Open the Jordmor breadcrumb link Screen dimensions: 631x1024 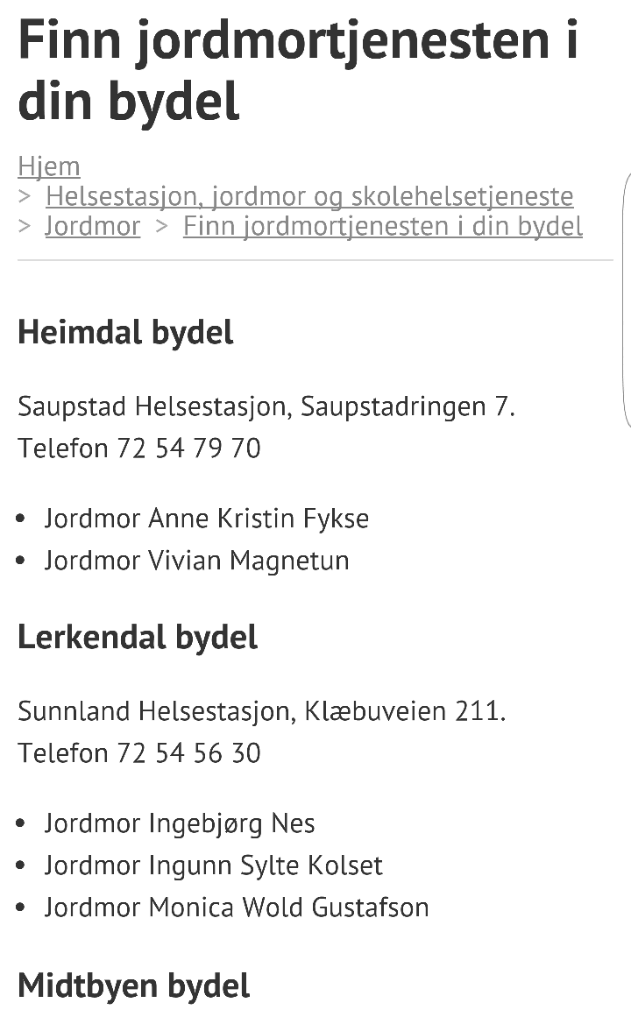click(93, 226)
